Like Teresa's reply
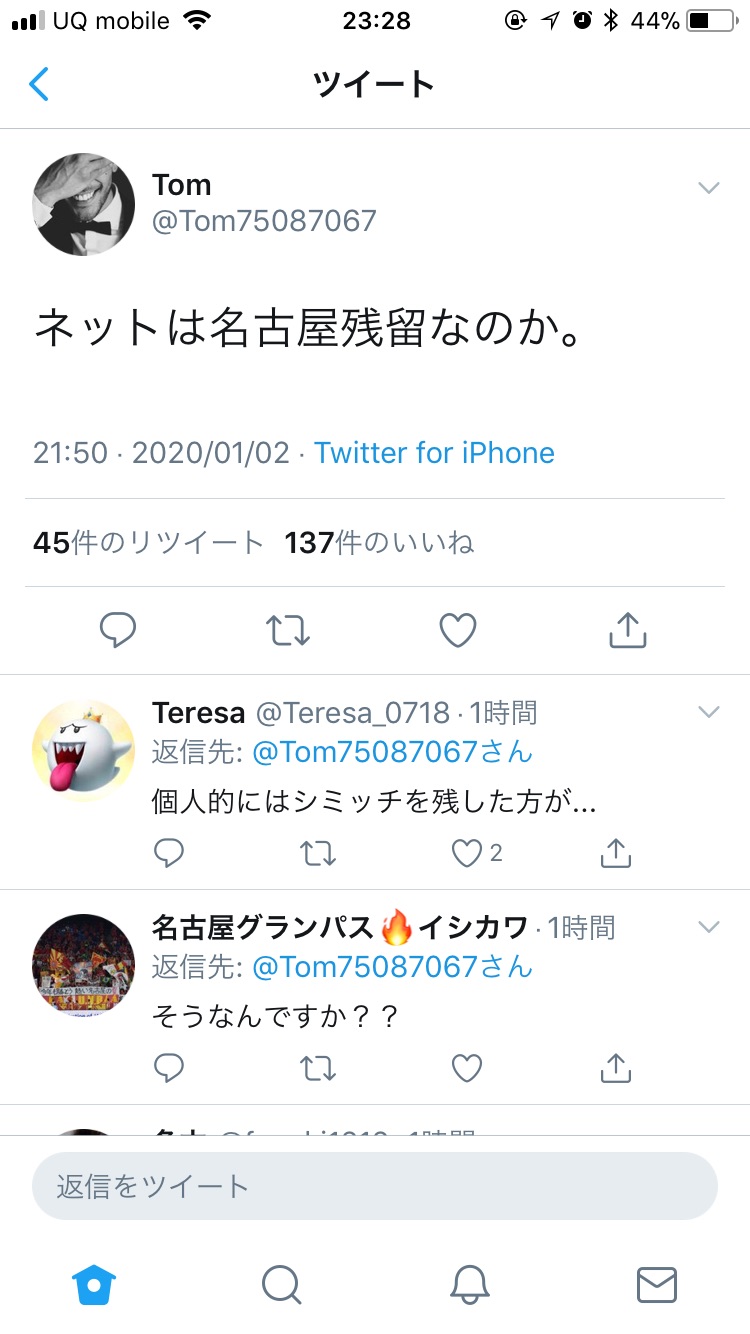Viewport: 750px width, 1334px height. click(467, 853)
